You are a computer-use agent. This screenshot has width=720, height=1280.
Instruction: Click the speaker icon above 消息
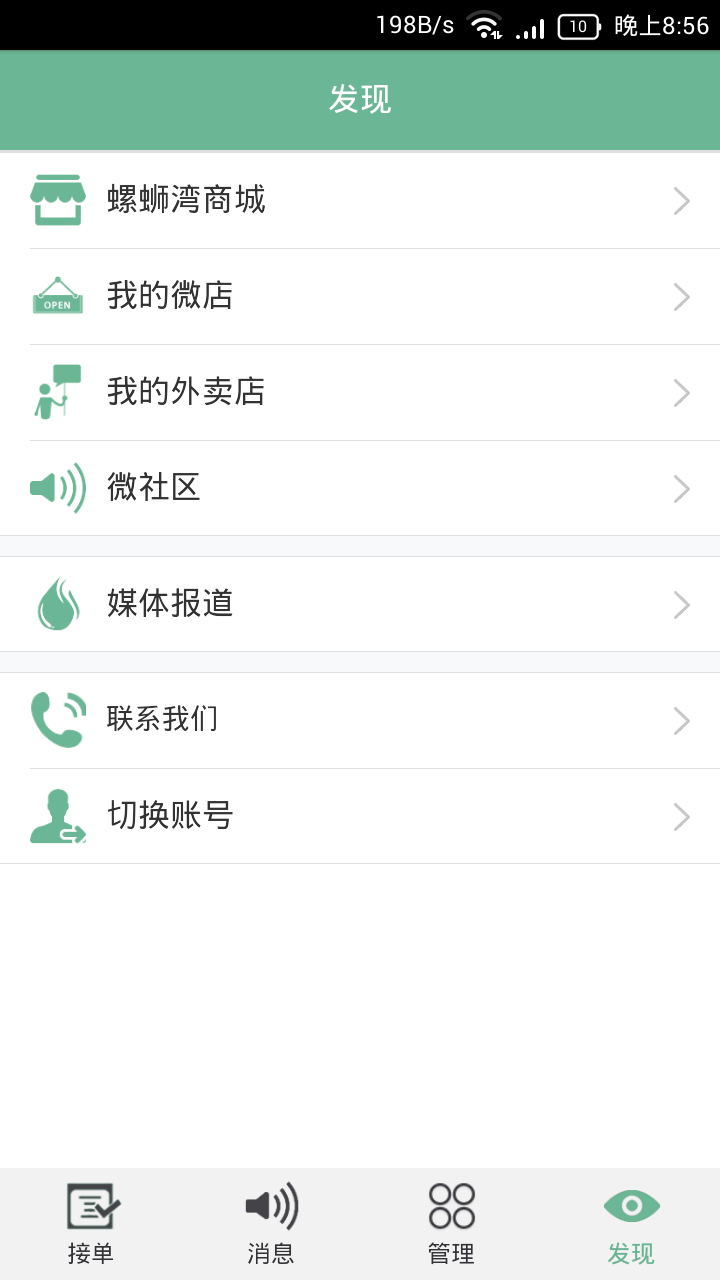coord(270,1206)
